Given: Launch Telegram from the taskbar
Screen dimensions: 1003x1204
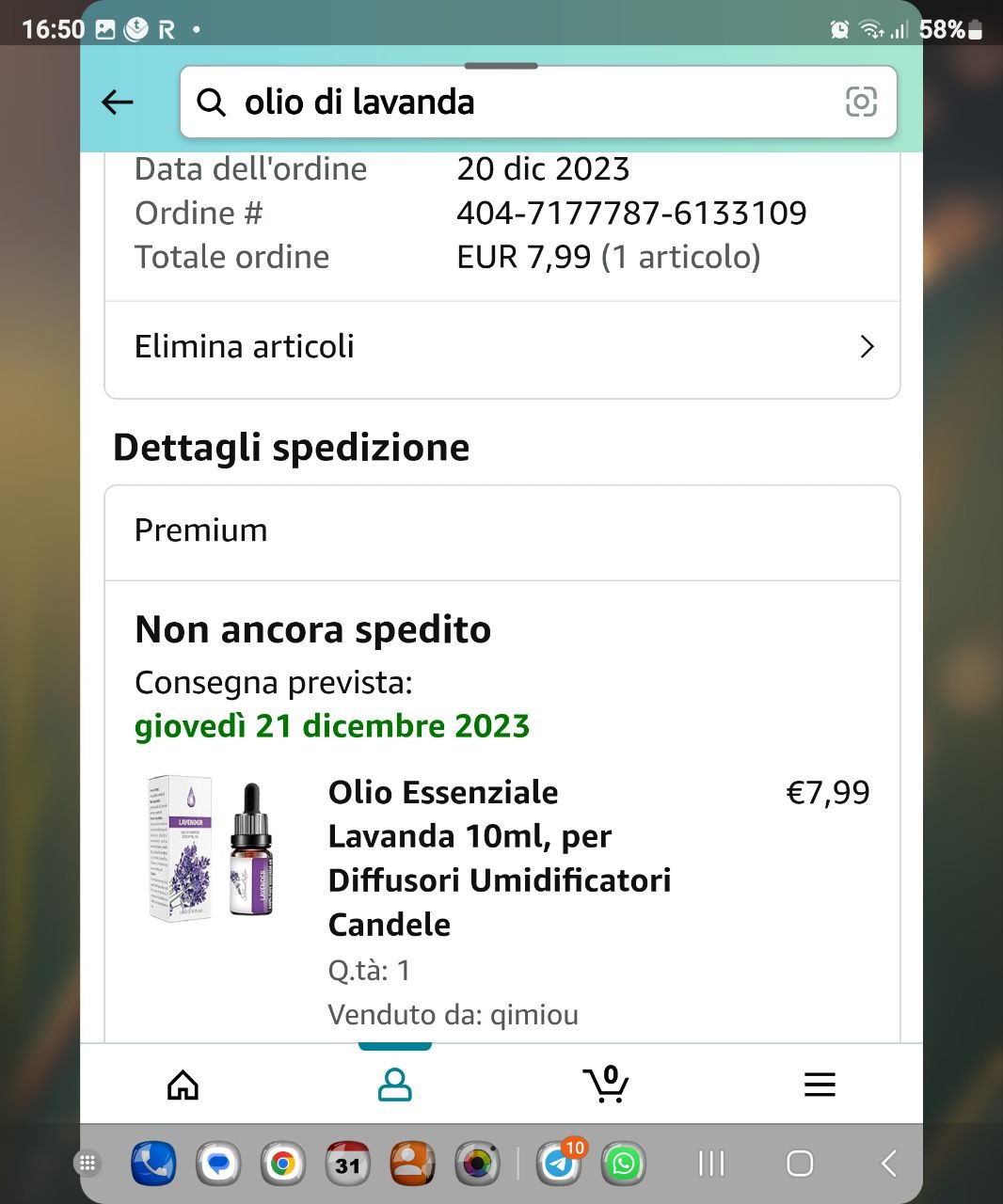Looking at the screenshot, I should (559, 1164).
